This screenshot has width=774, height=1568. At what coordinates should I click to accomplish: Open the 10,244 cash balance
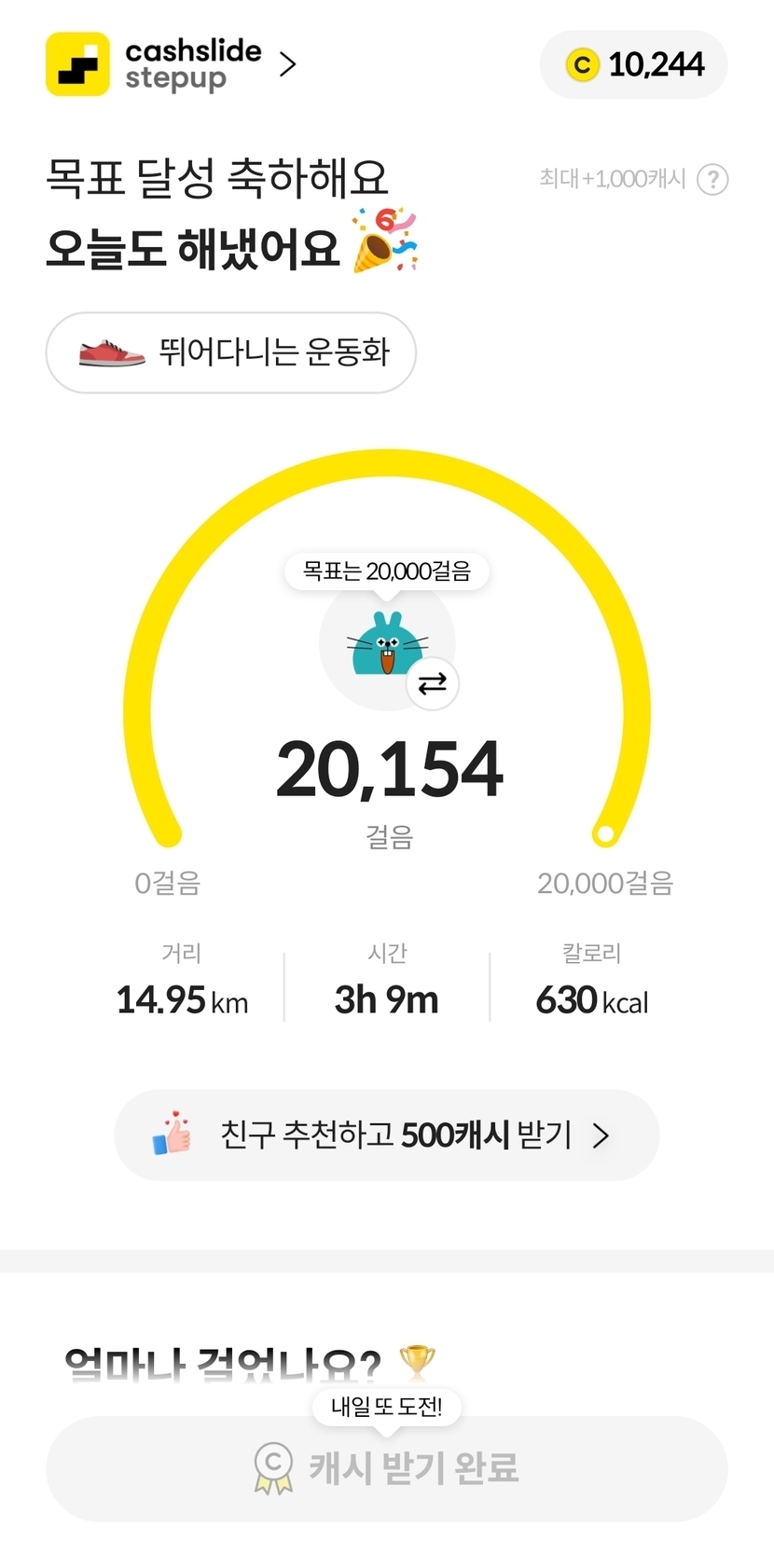tap(634, 64)
